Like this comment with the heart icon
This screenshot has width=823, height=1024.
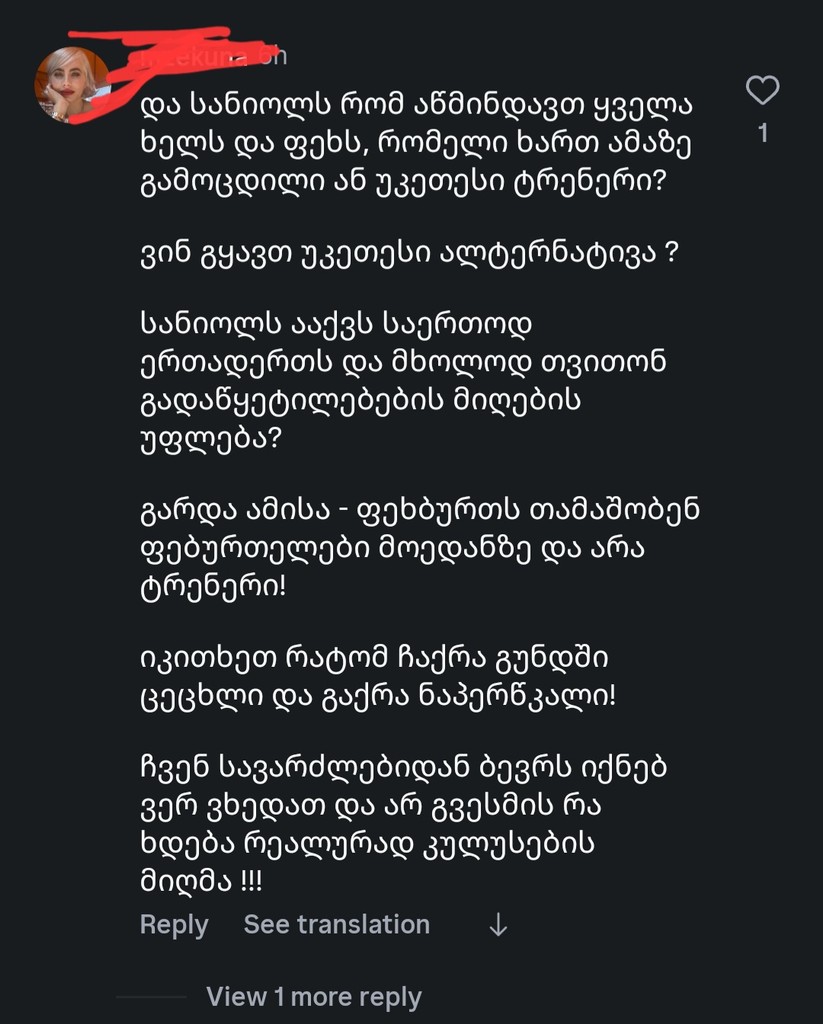point(763,92)
